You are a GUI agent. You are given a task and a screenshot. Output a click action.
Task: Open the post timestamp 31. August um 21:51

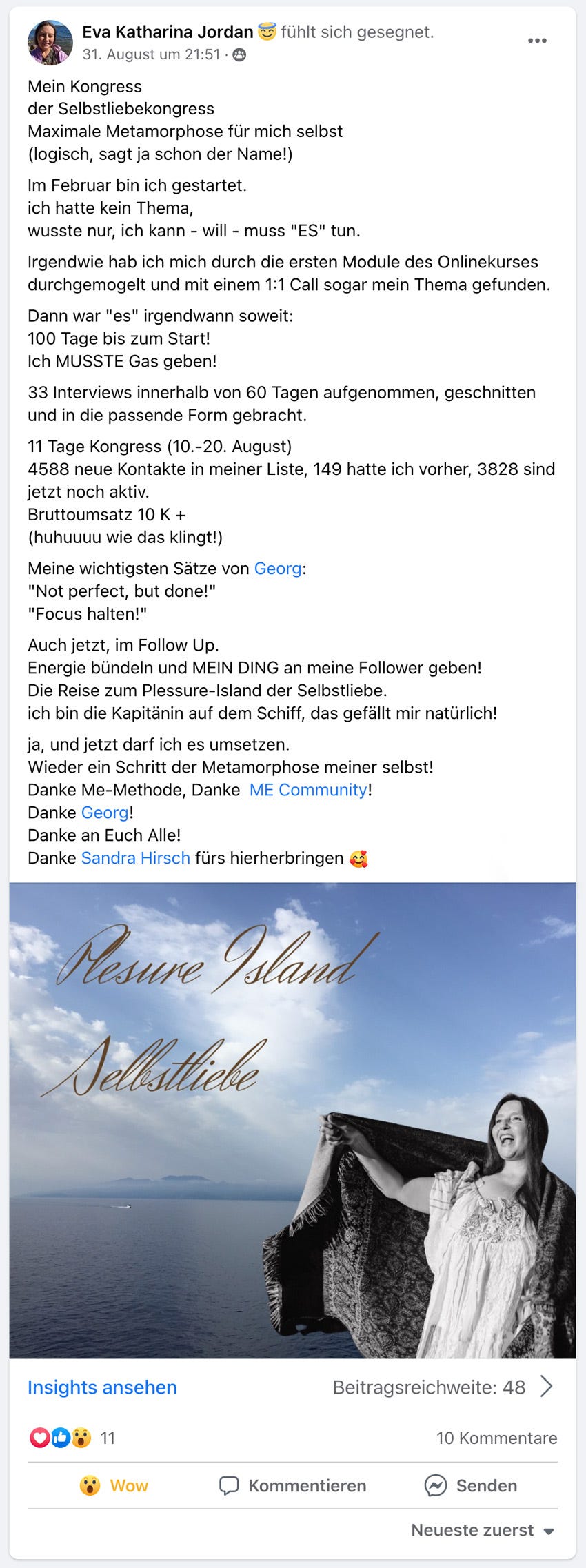pyautogui.click(x=151, y=54)
